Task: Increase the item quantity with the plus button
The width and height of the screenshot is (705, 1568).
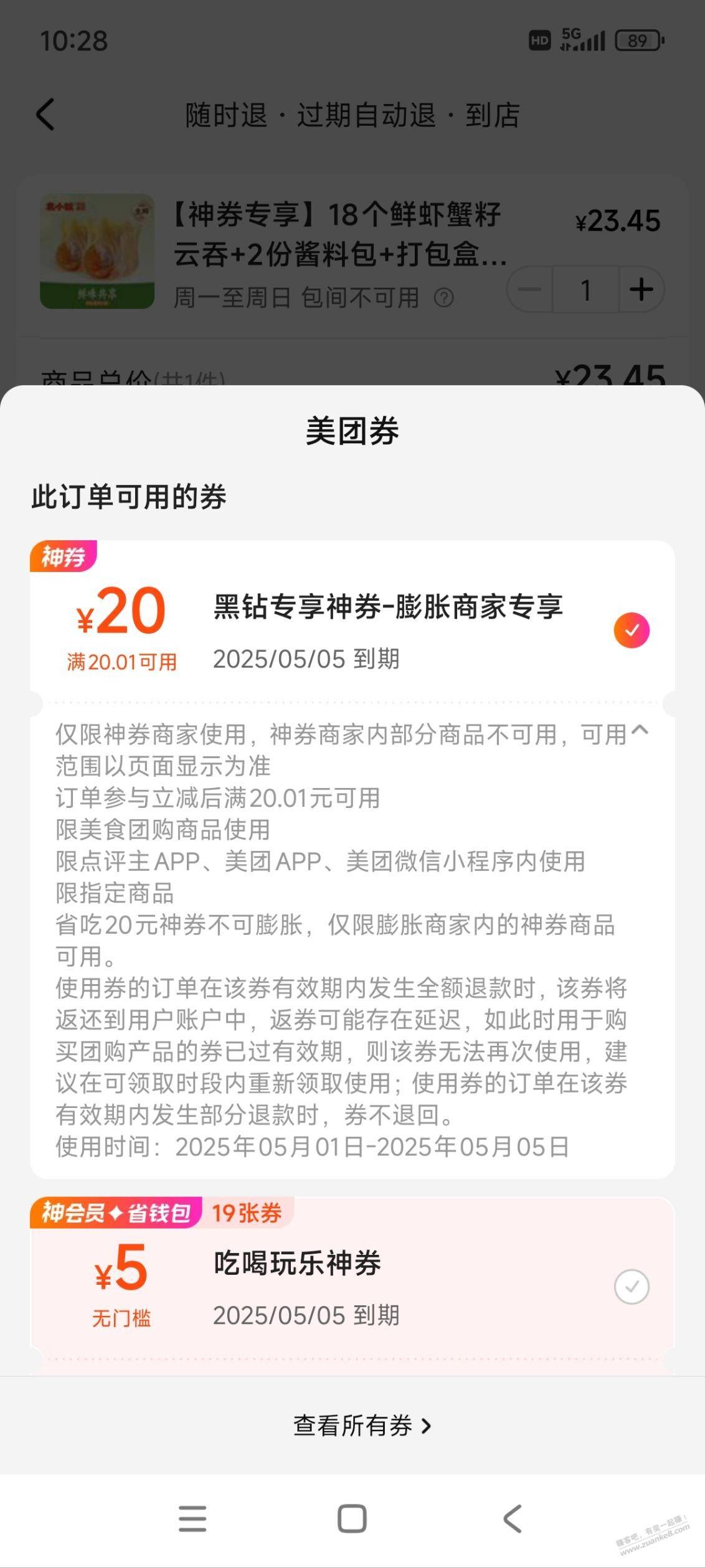Action: click(641, 289)
